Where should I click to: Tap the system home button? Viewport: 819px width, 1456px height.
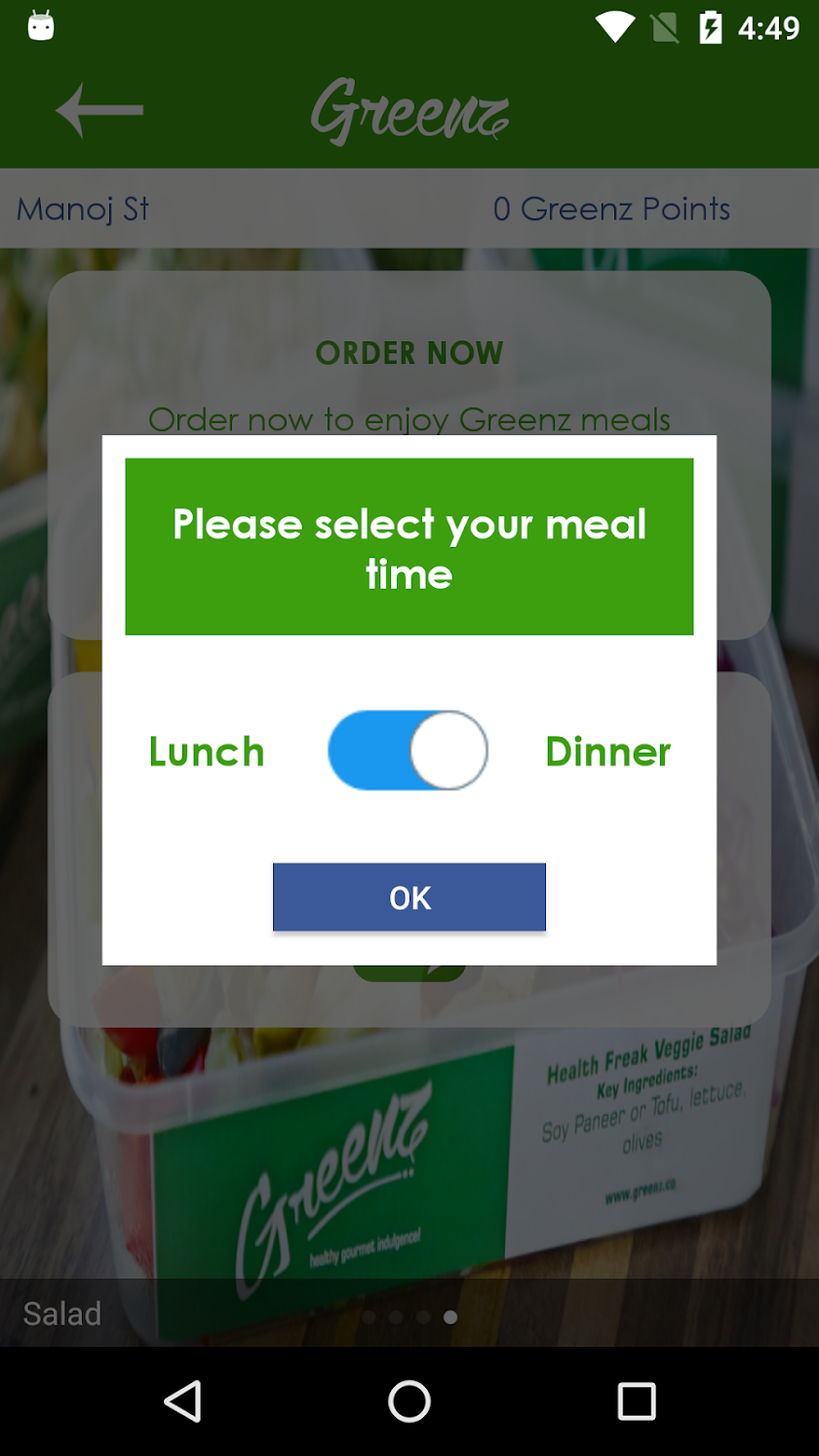click(x=409, y=1401)
